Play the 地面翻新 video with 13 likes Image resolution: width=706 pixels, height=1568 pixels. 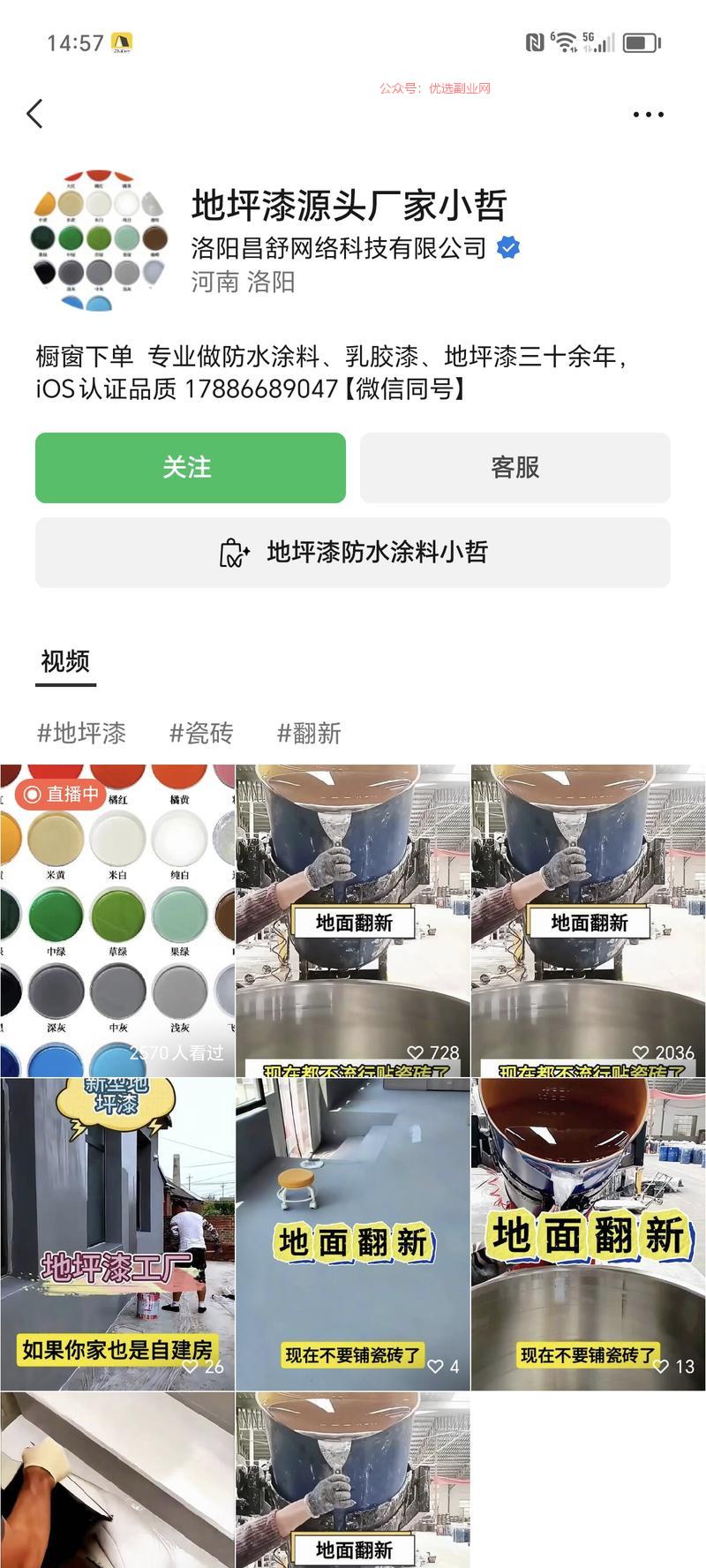pyautogui.click(x=589, y=1234)
